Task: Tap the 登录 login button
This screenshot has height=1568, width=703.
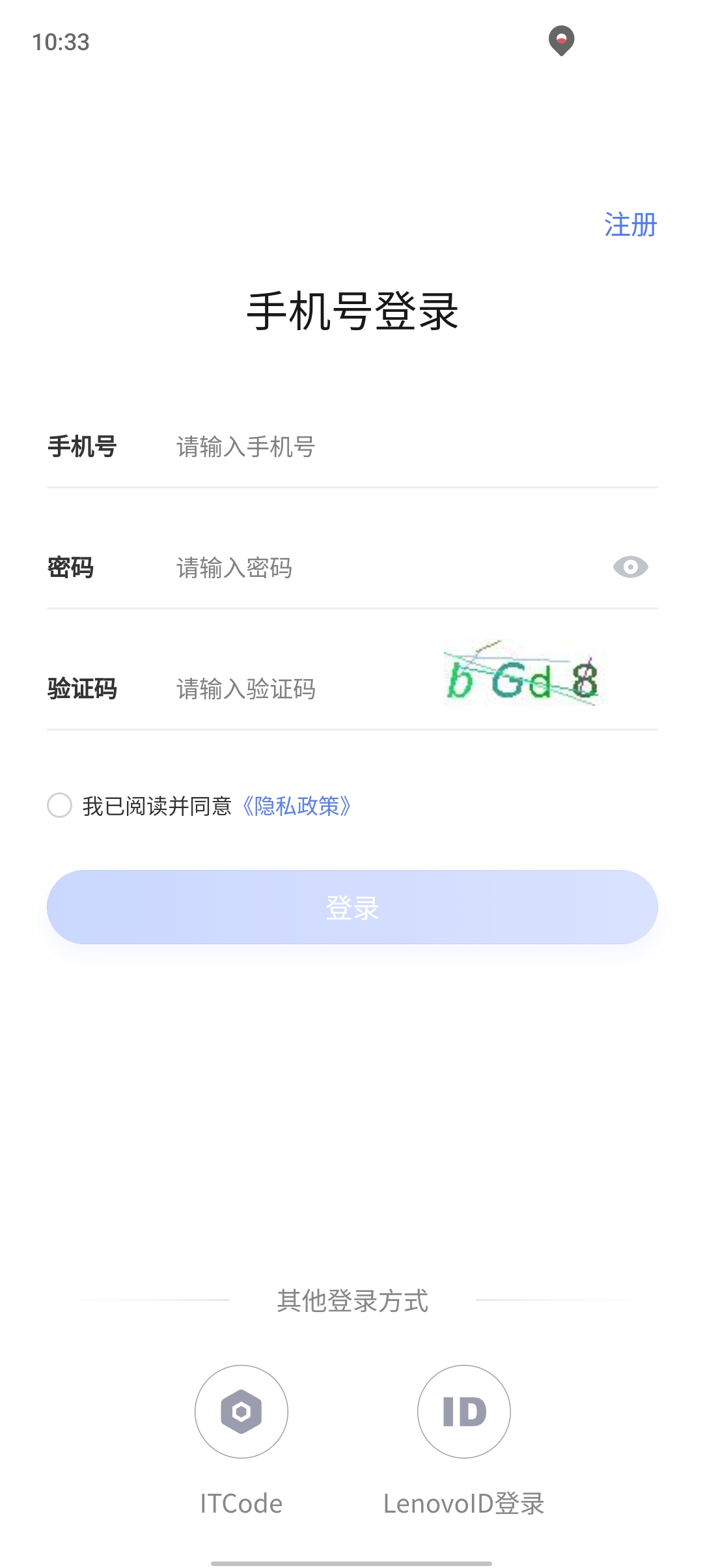Action: coord(351,907)
